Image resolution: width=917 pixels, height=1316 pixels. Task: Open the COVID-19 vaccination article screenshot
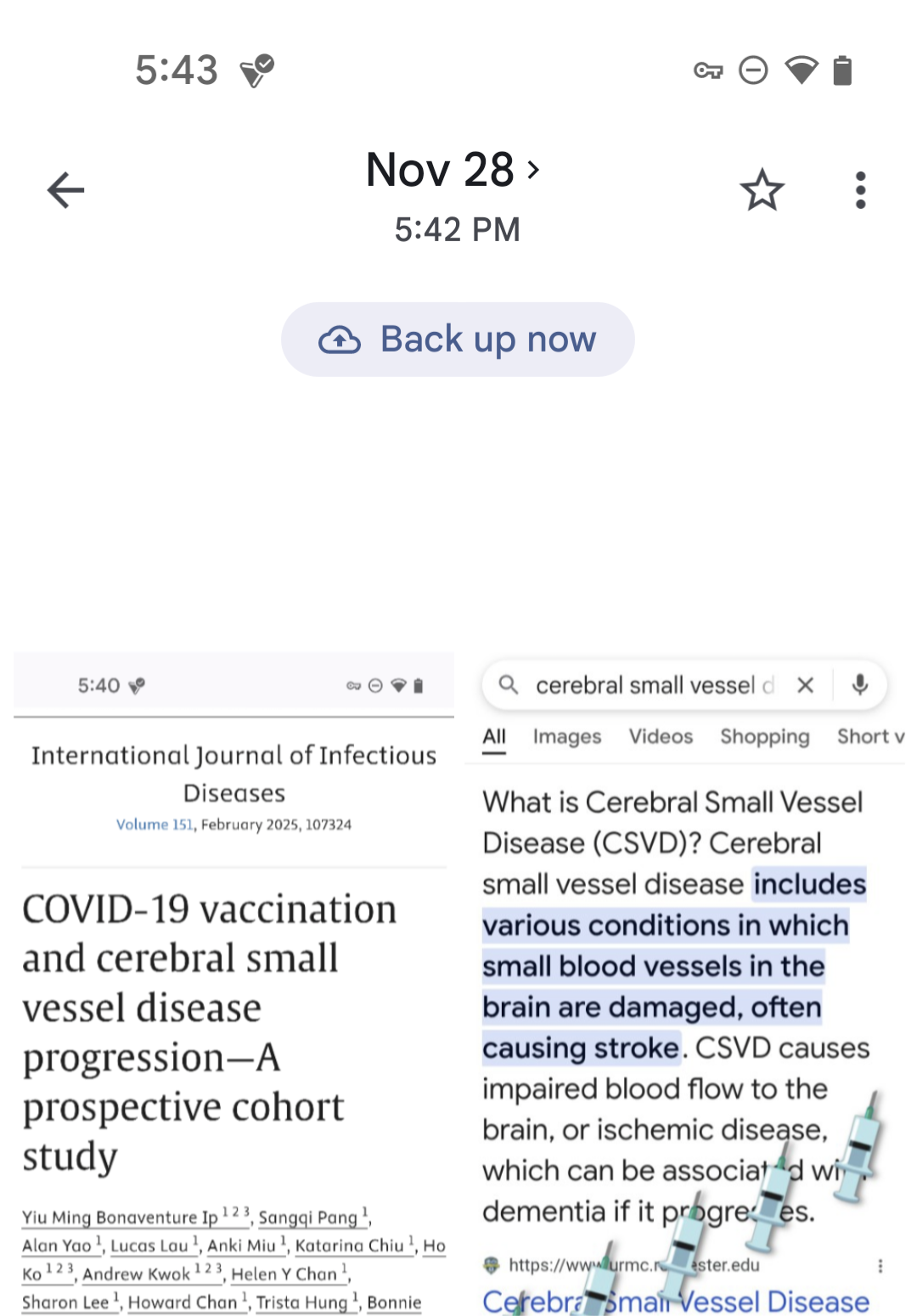[x=233, y=985]
